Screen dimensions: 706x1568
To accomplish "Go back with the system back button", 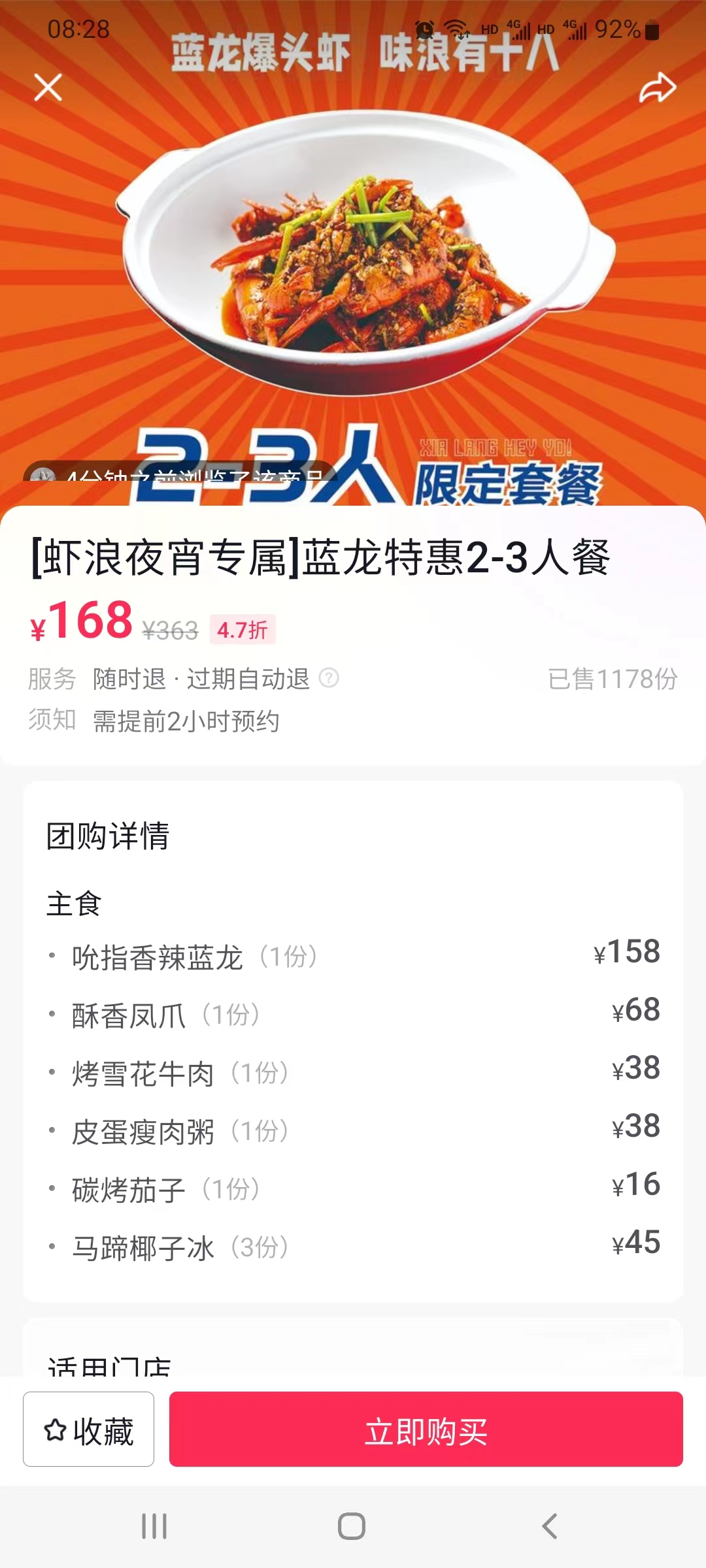I will [x=549, y=1526].
